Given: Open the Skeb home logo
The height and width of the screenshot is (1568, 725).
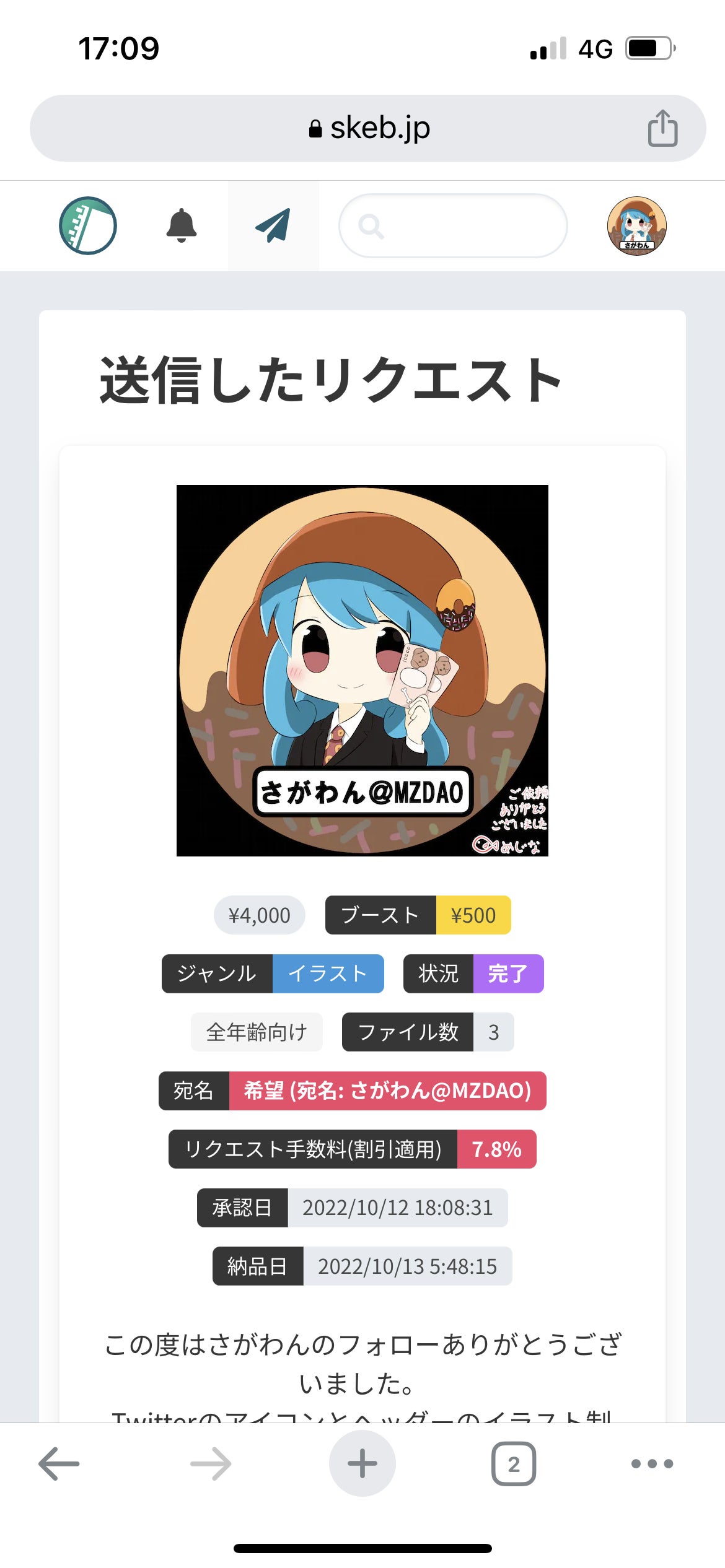Looking at the screenshot, I should tap(87, 225).
